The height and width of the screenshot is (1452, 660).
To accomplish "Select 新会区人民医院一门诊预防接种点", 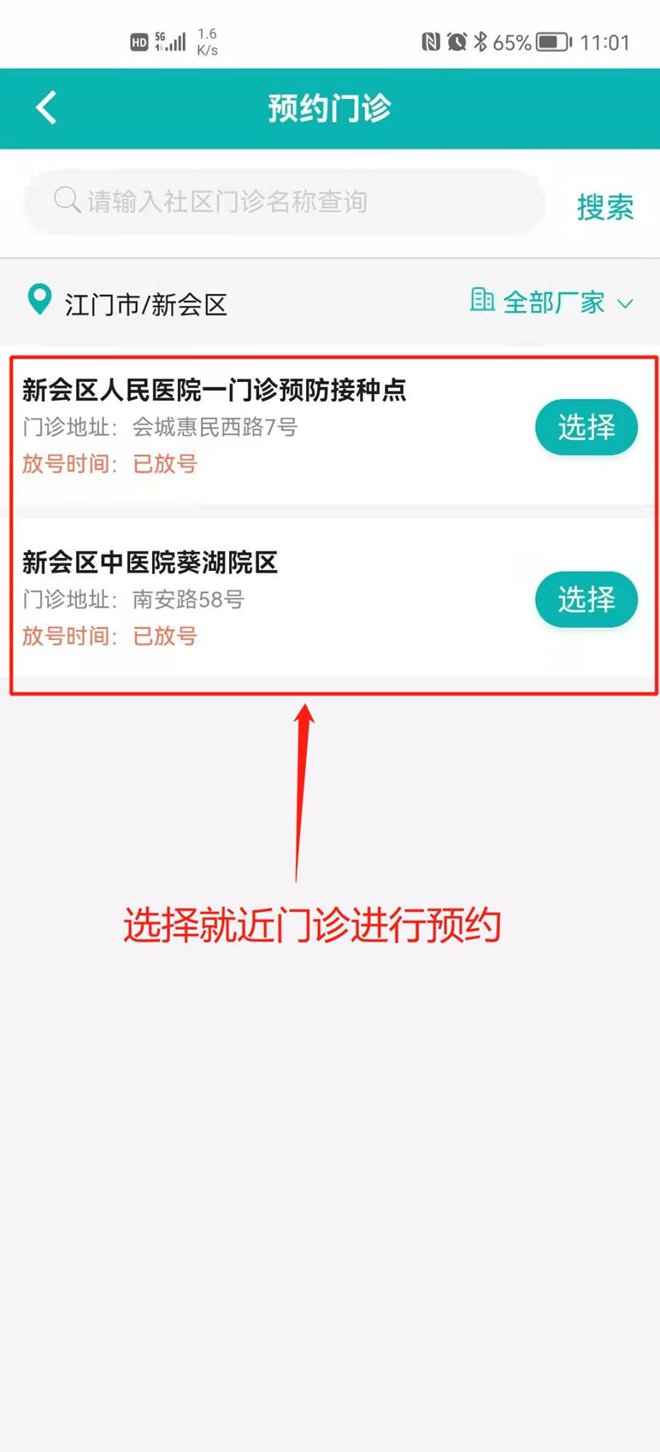I will (x=586, y=428).
